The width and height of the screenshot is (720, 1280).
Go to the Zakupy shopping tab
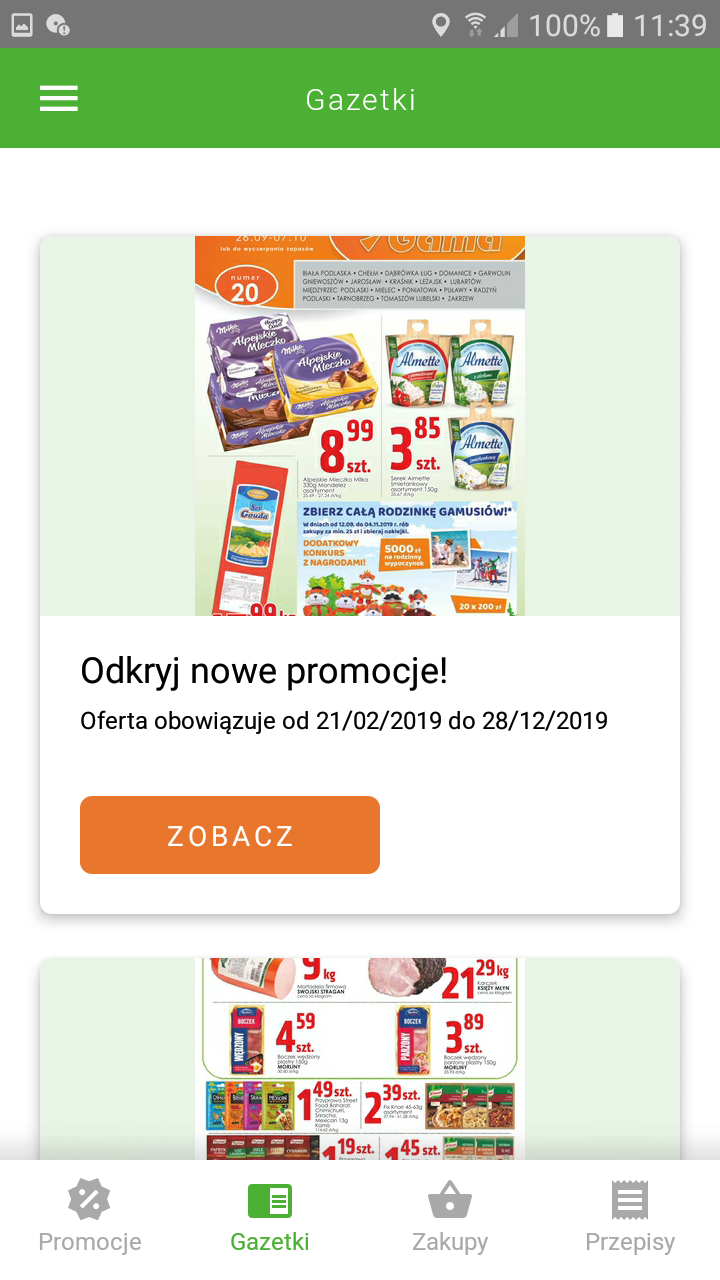[x=450, y=1216]
